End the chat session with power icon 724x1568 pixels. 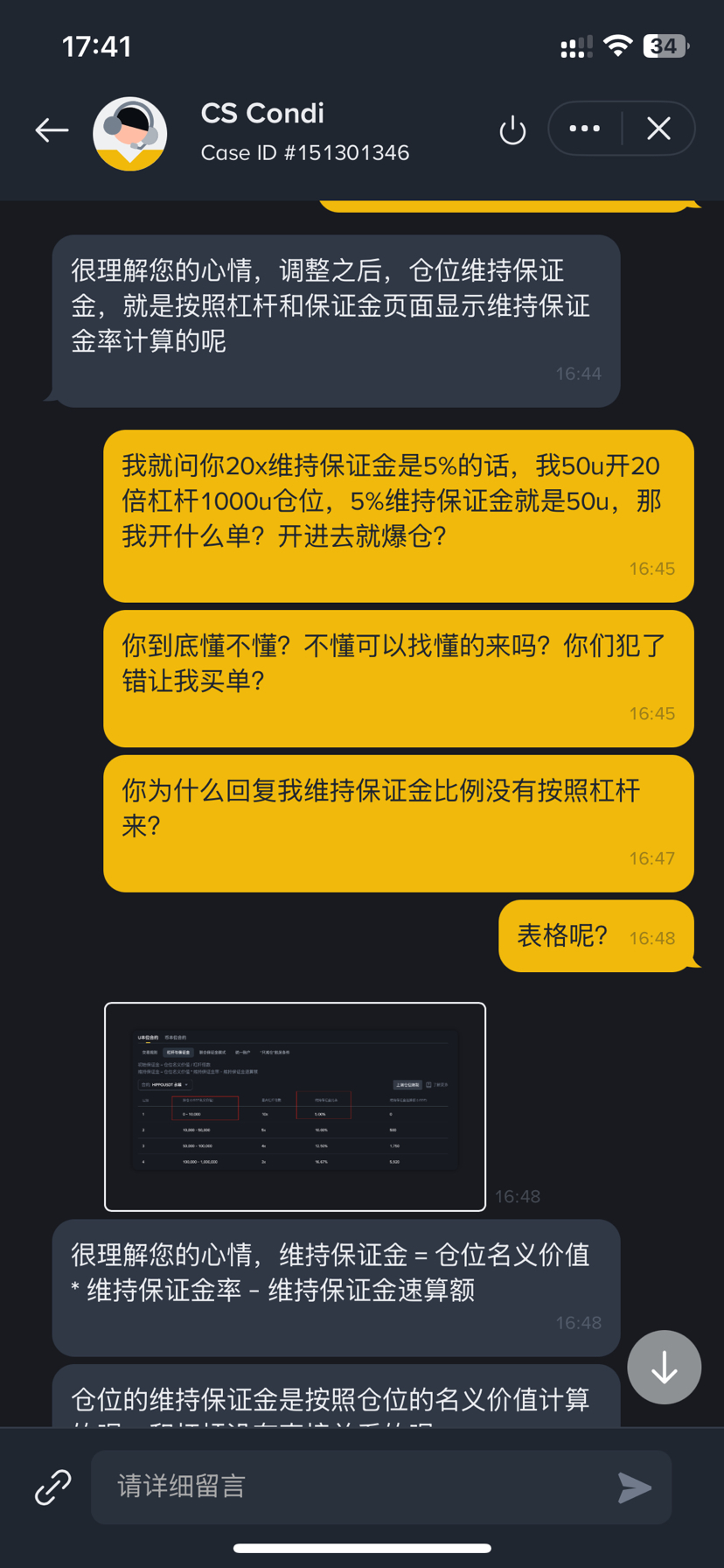(512, 131)
